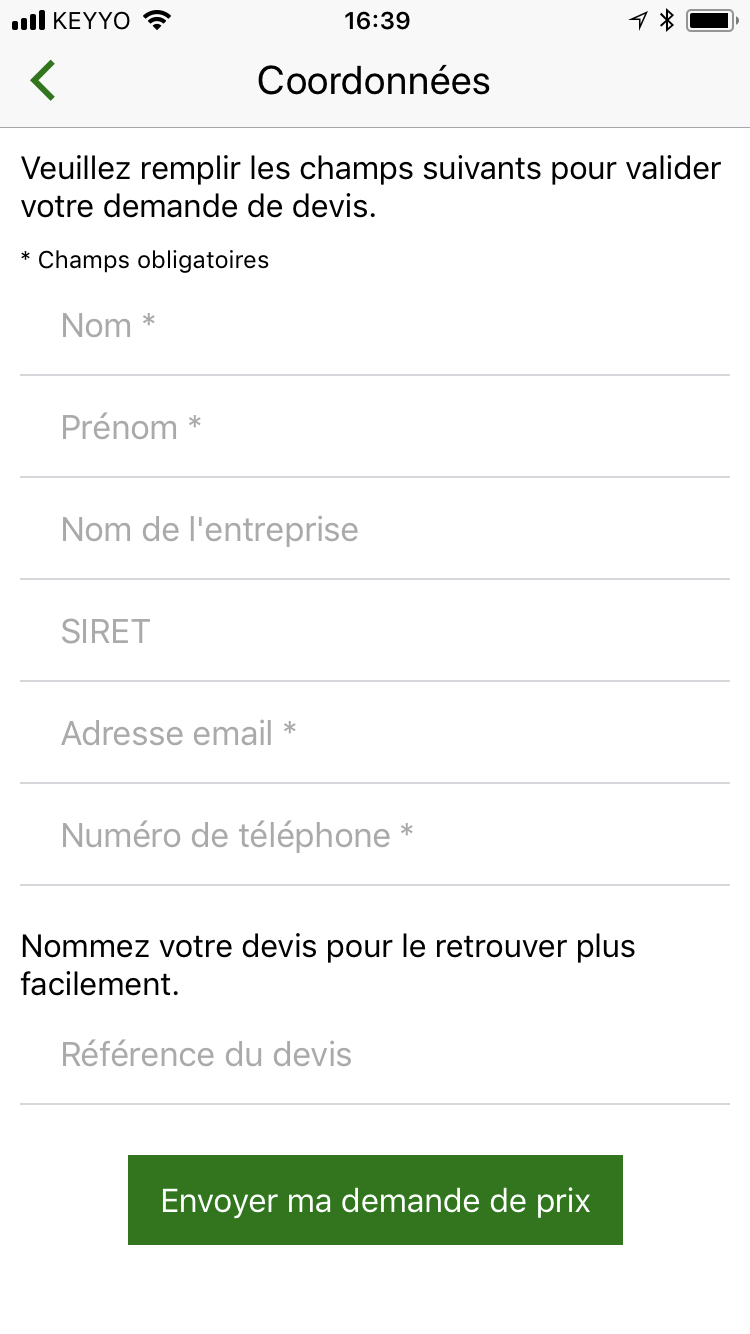Tap the Nom field

(x=375, y=326)
